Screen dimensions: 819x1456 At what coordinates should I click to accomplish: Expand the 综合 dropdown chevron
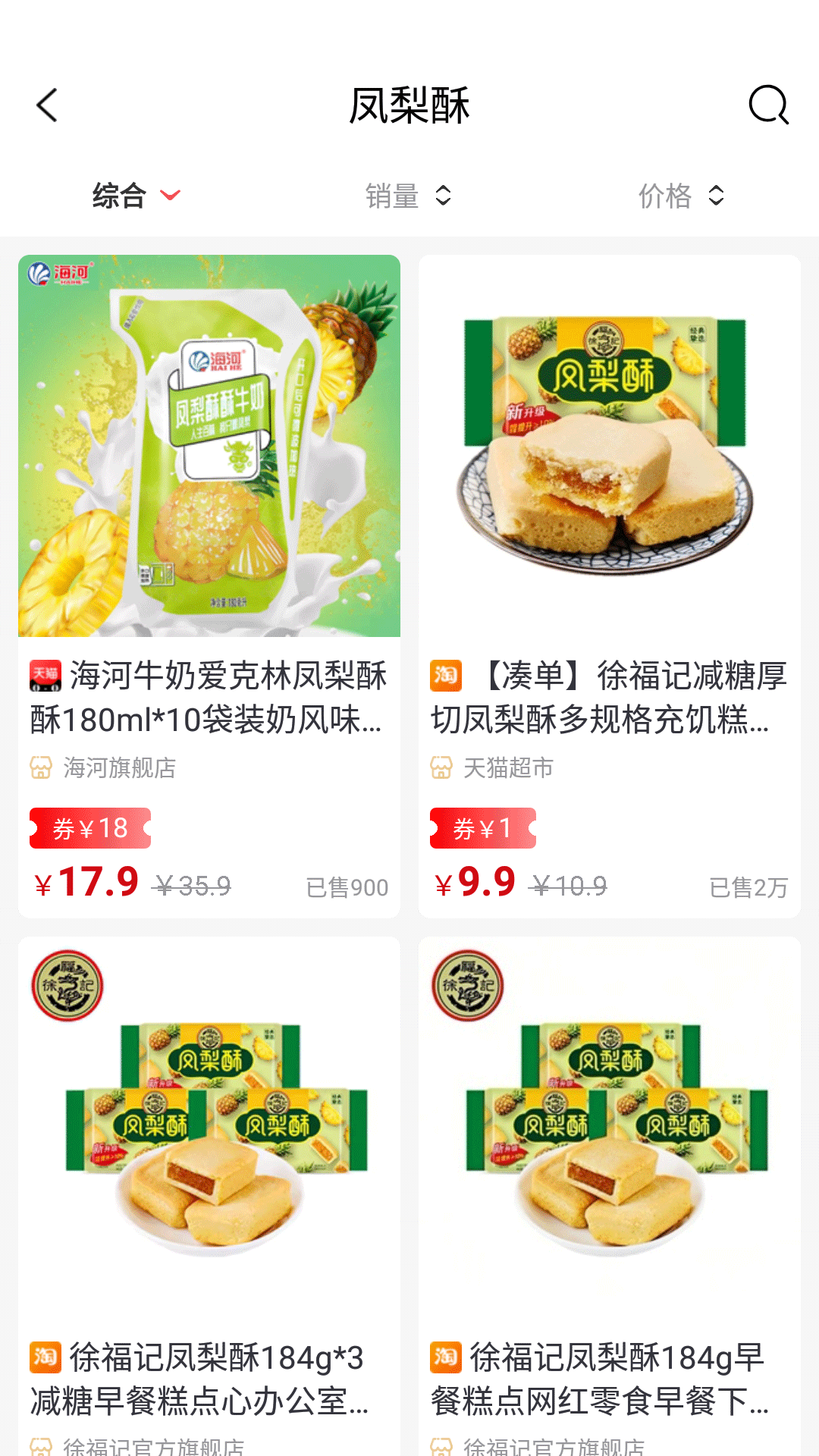tap(169, 196)
